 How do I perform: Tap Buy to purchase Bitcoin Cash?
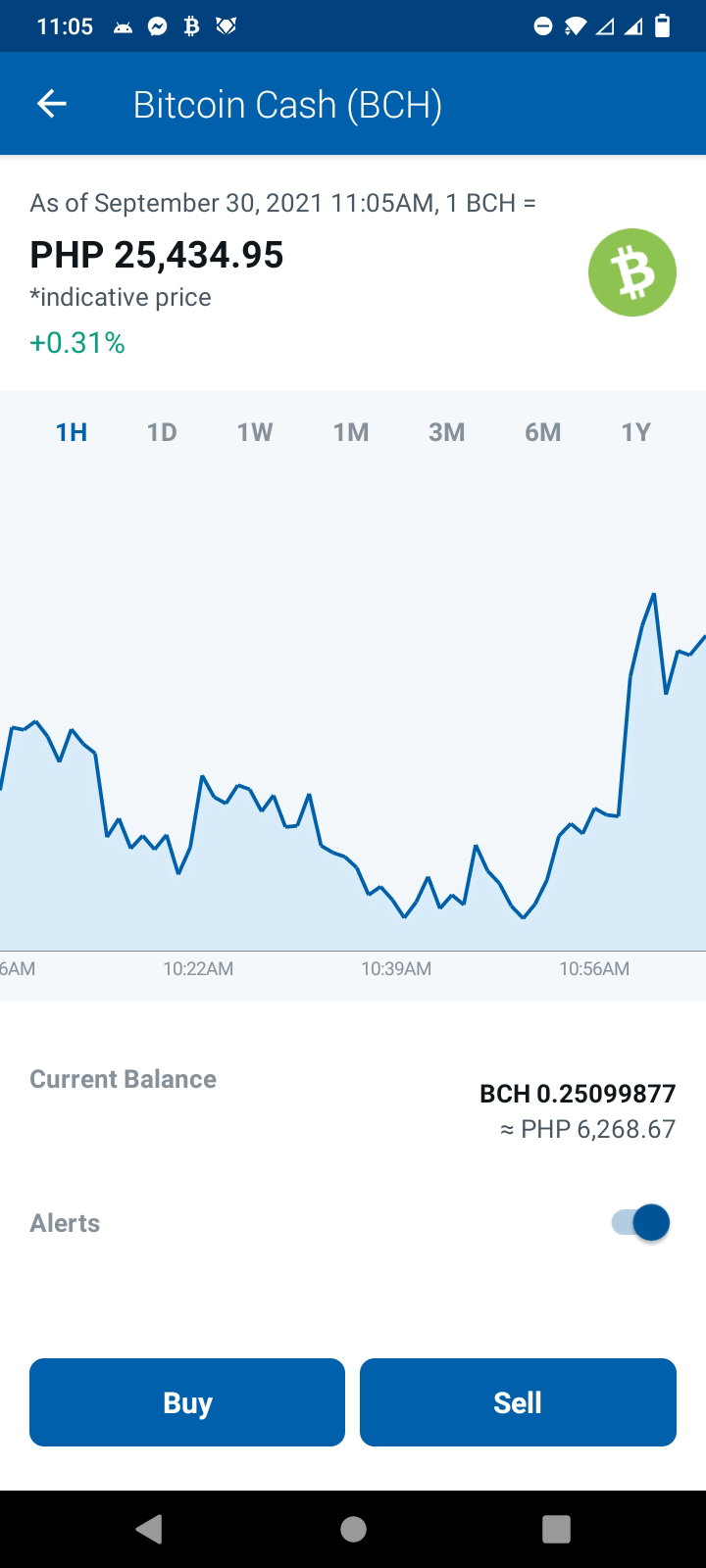click(187, 1402)
